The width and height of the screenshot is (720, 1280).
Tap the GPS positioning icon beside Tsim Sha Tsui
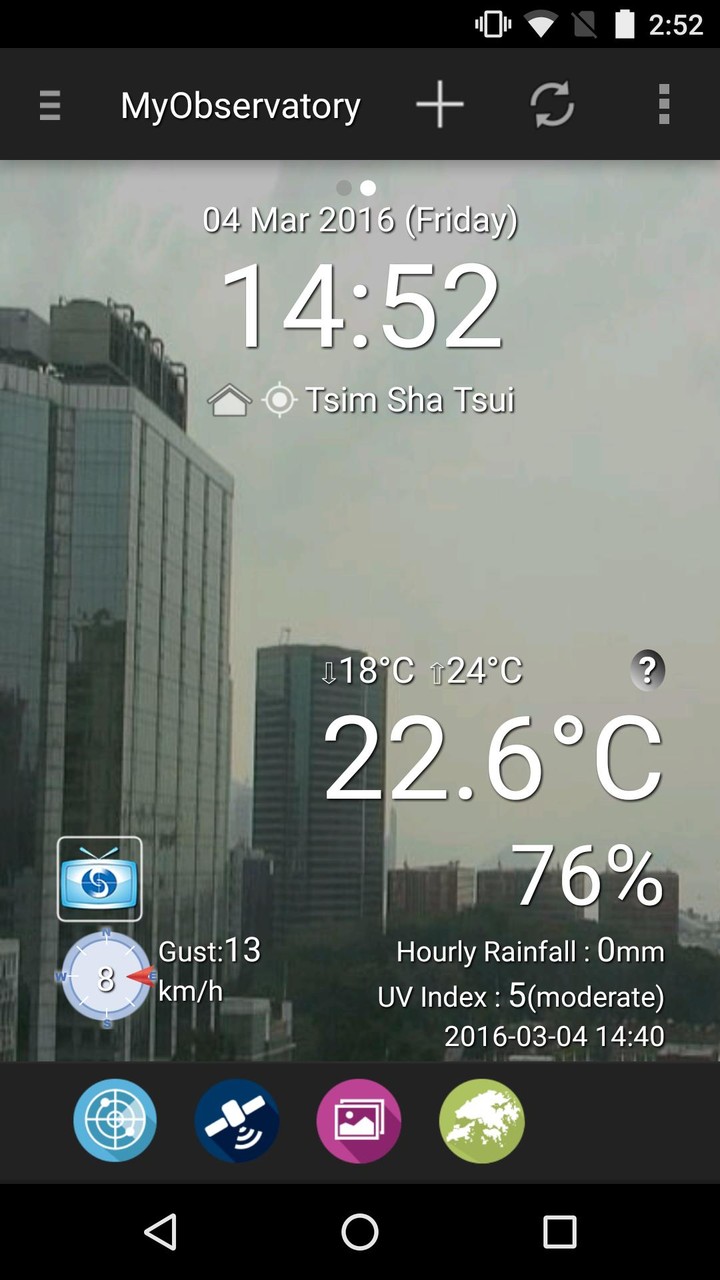[279, 398]
